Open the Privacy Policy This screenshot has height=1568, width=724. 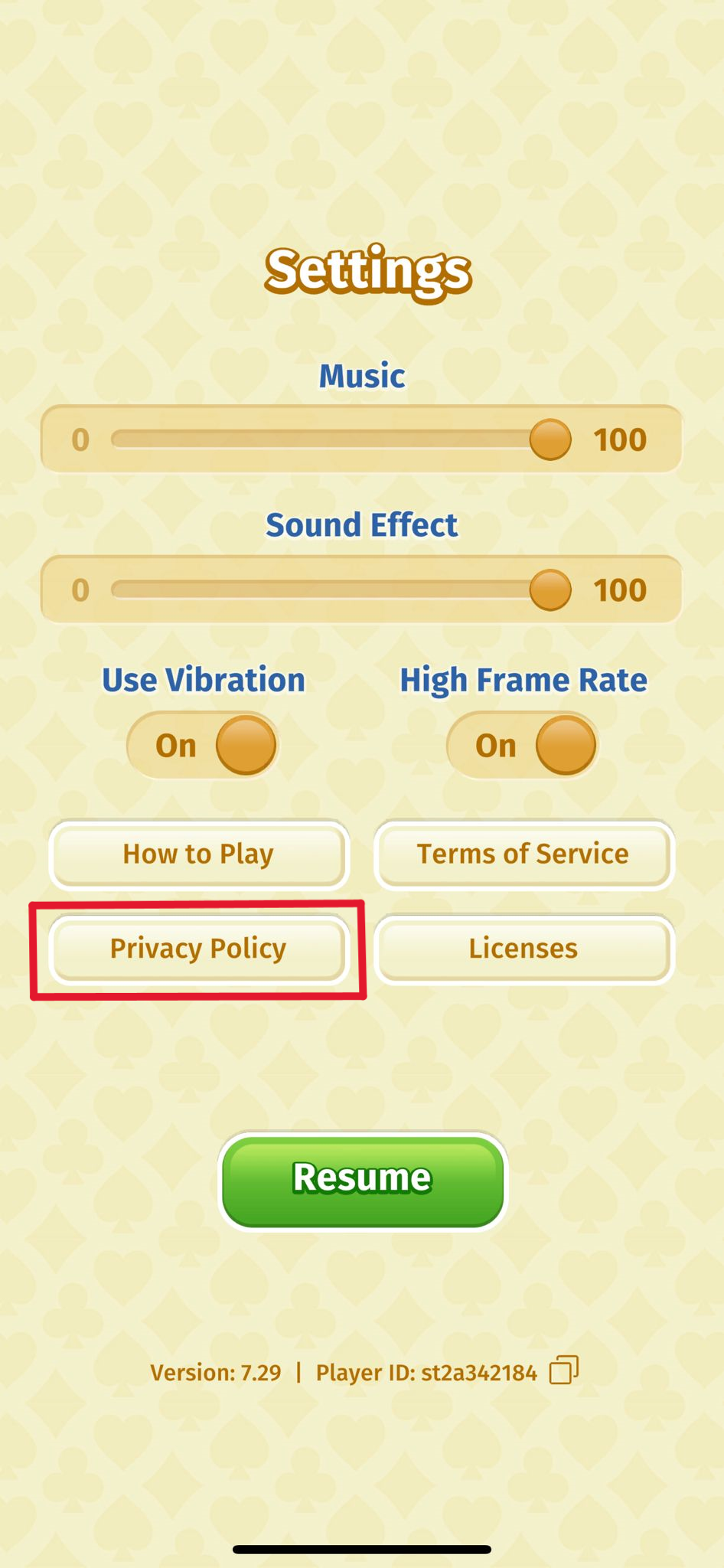[x=198, y=949]
